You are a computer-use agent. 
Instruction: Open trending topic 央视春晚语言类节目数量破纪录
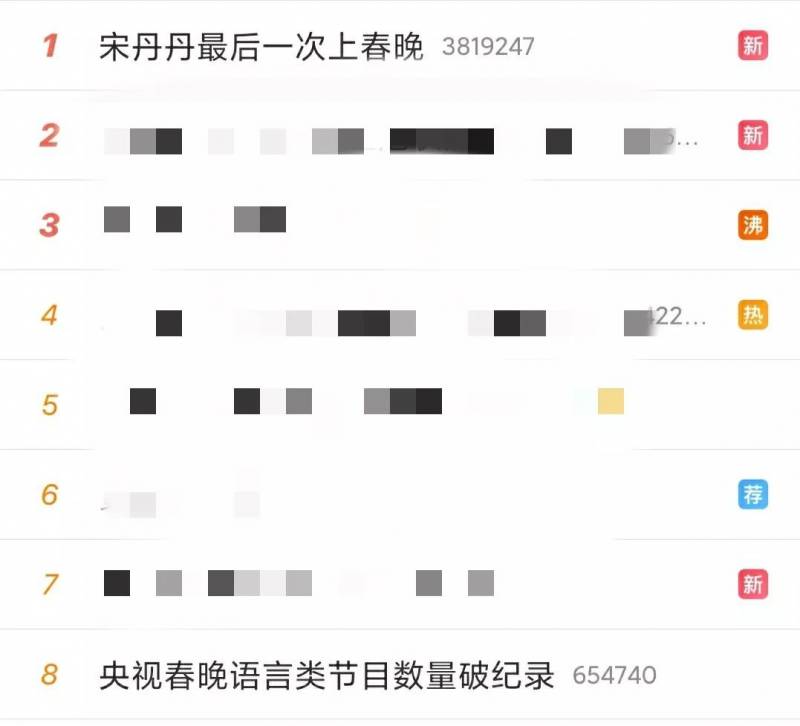[x=327, y=676]
